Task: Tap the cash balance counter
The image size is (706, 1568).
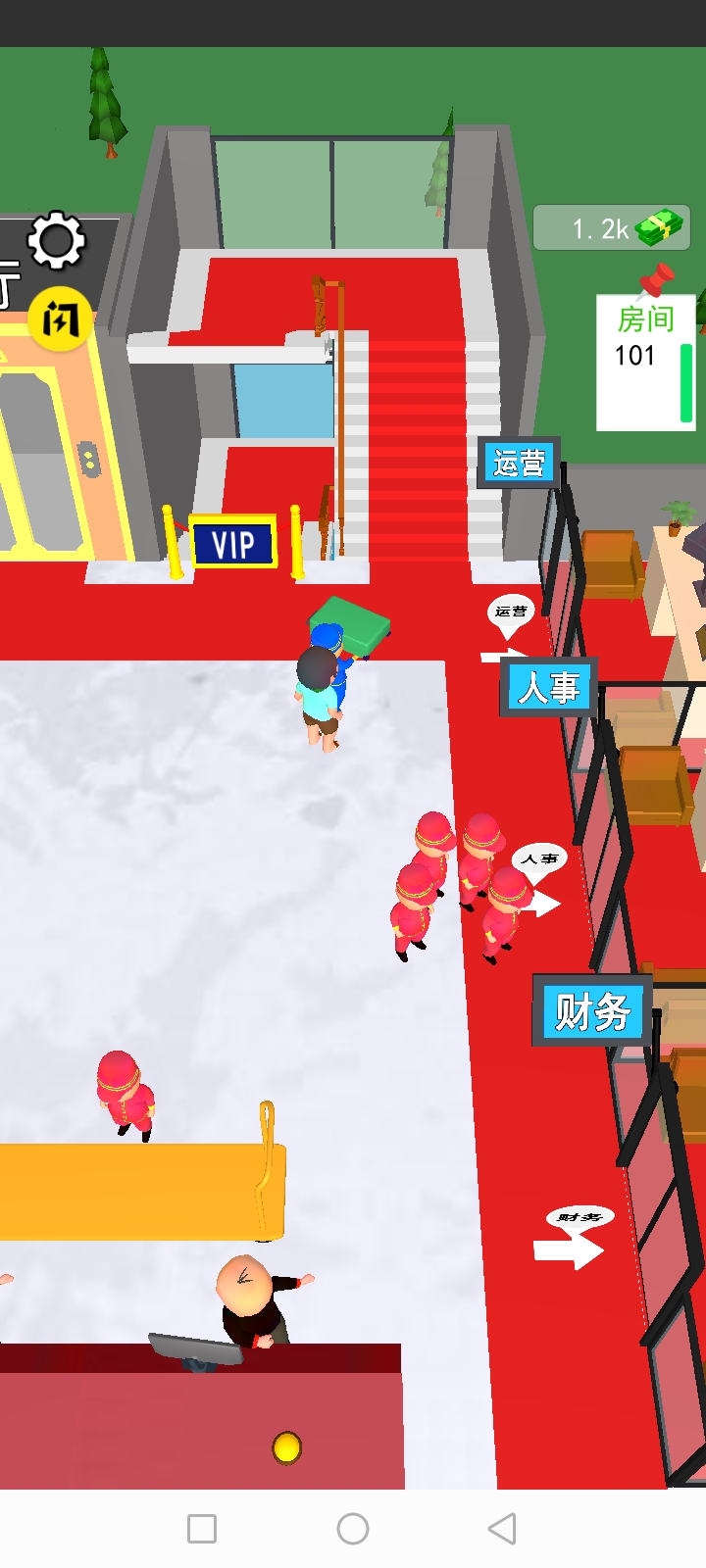Action: pos(612,228)
